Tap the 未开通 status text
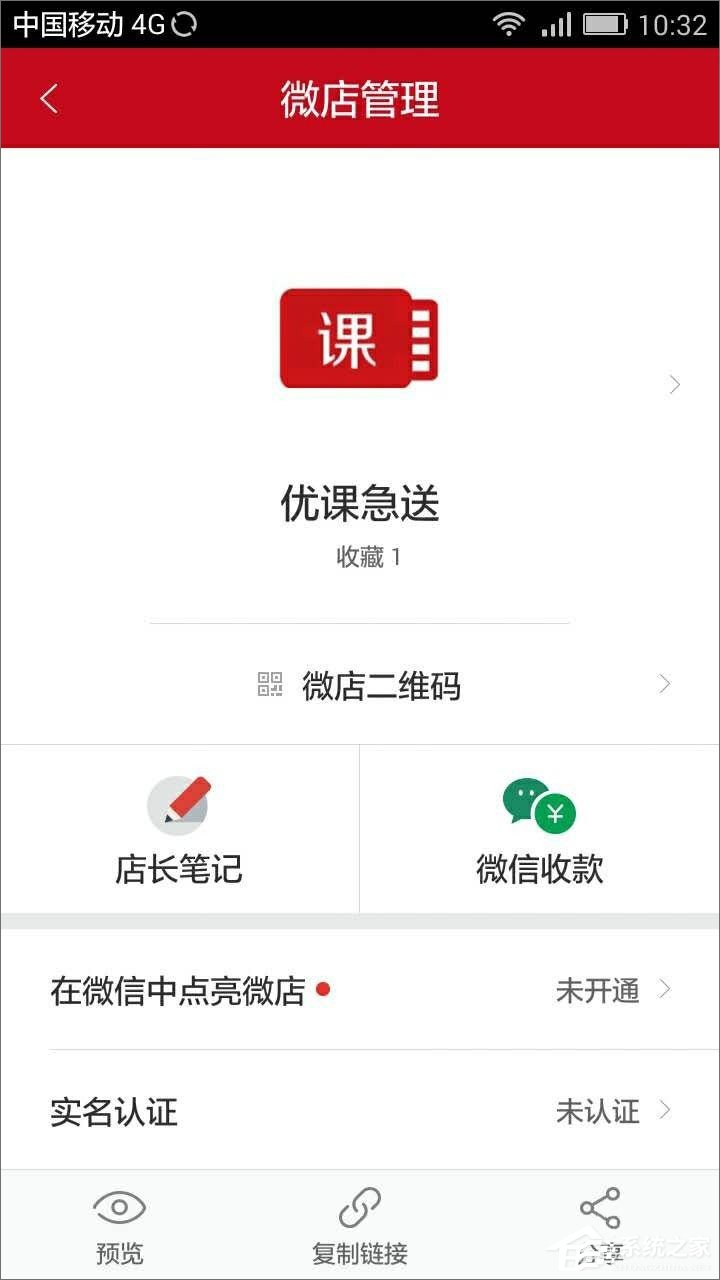The width and height of the screenshot is (720, 1280). pyautogui.click(x=597, y=990)
